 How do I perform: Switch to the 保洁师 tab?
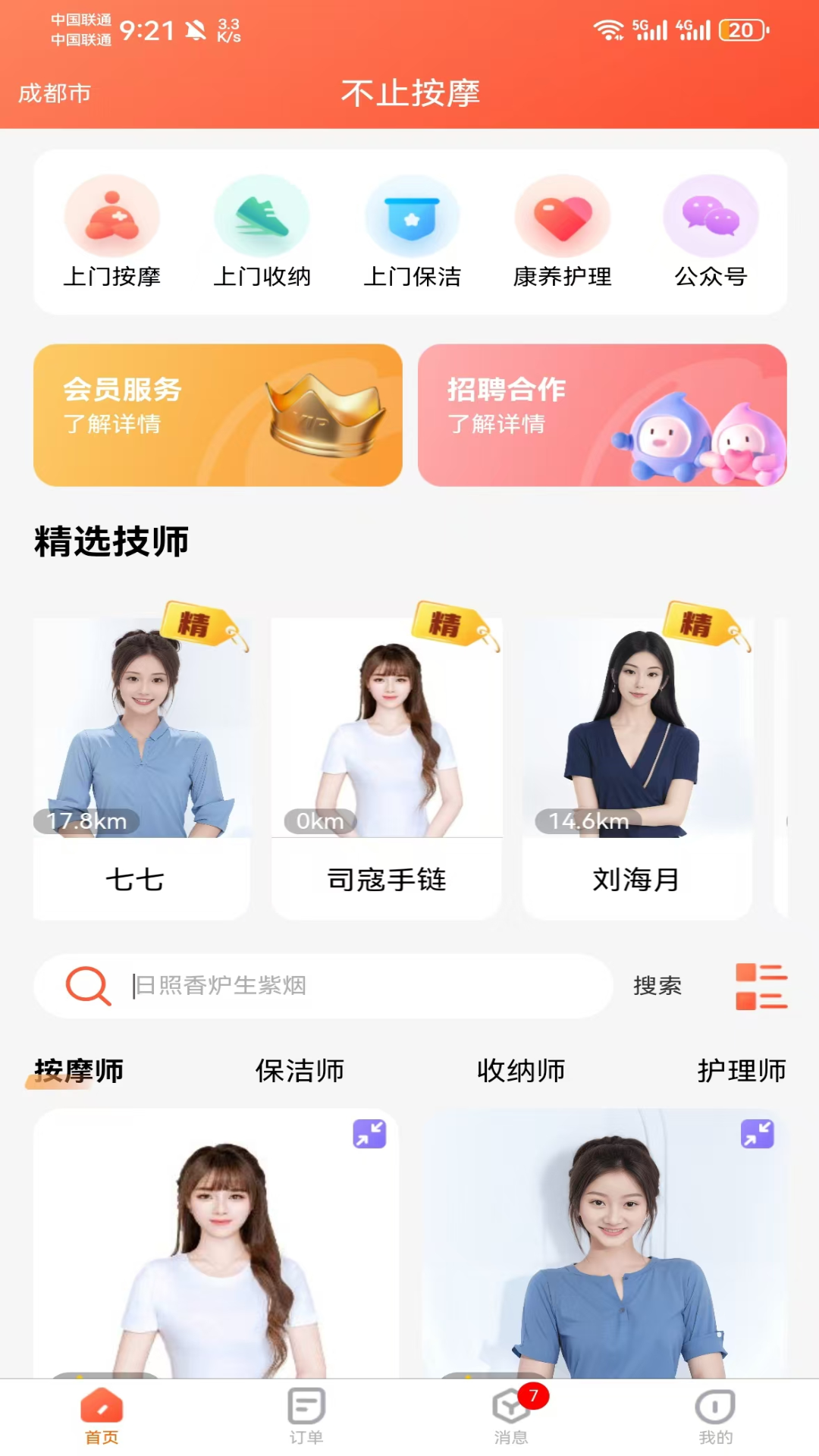coord(300,1071)
